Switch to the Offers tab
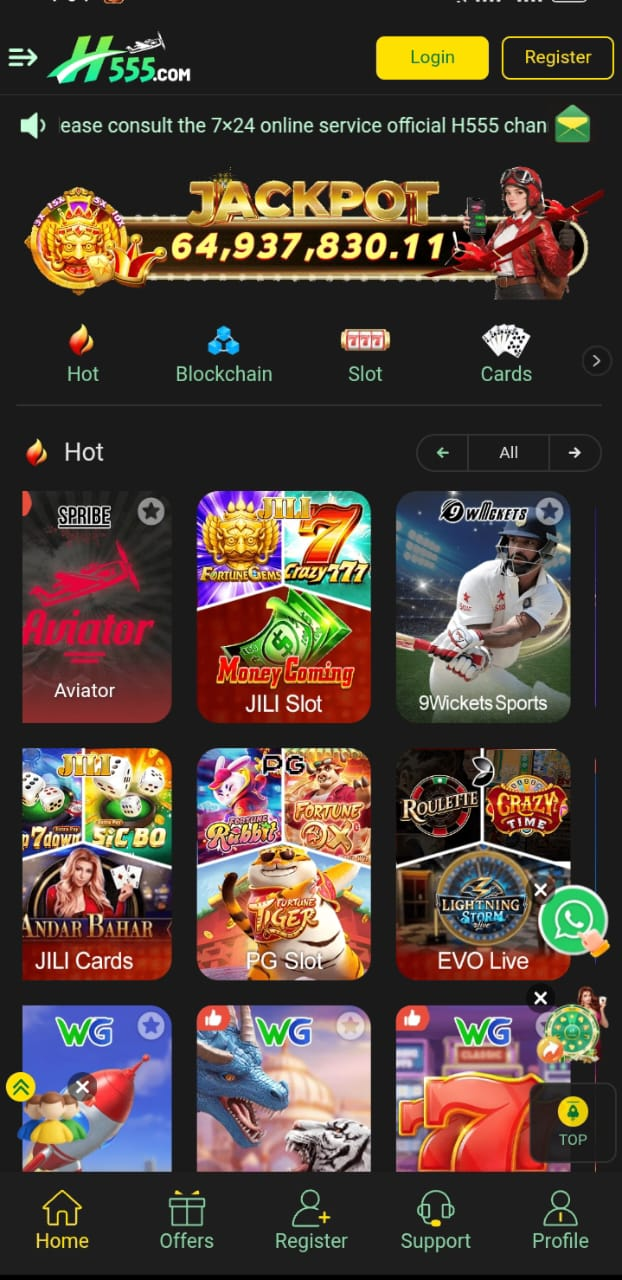 [x=187, y=1221]
